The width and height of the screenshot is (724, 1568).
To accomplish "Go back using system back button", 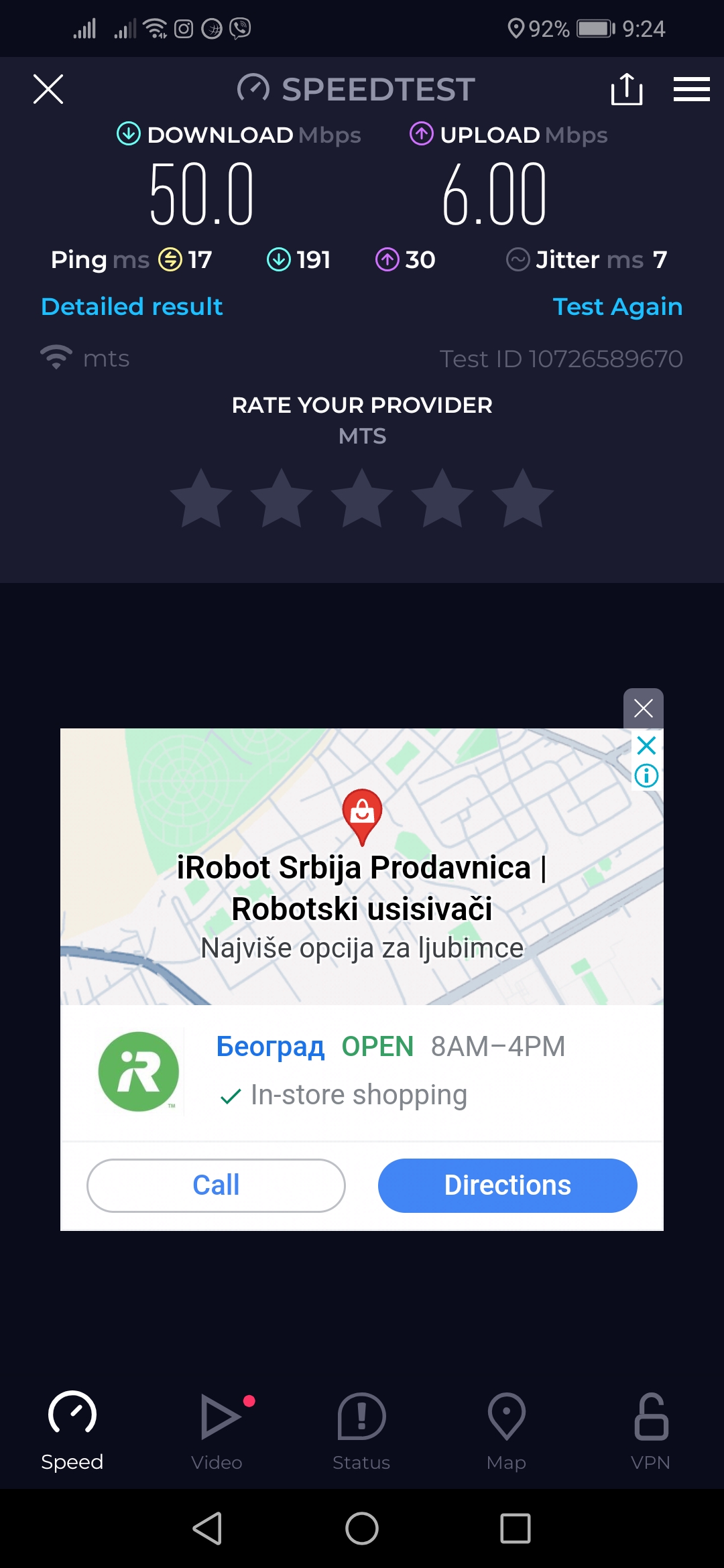I will (x=207, y=1528).
